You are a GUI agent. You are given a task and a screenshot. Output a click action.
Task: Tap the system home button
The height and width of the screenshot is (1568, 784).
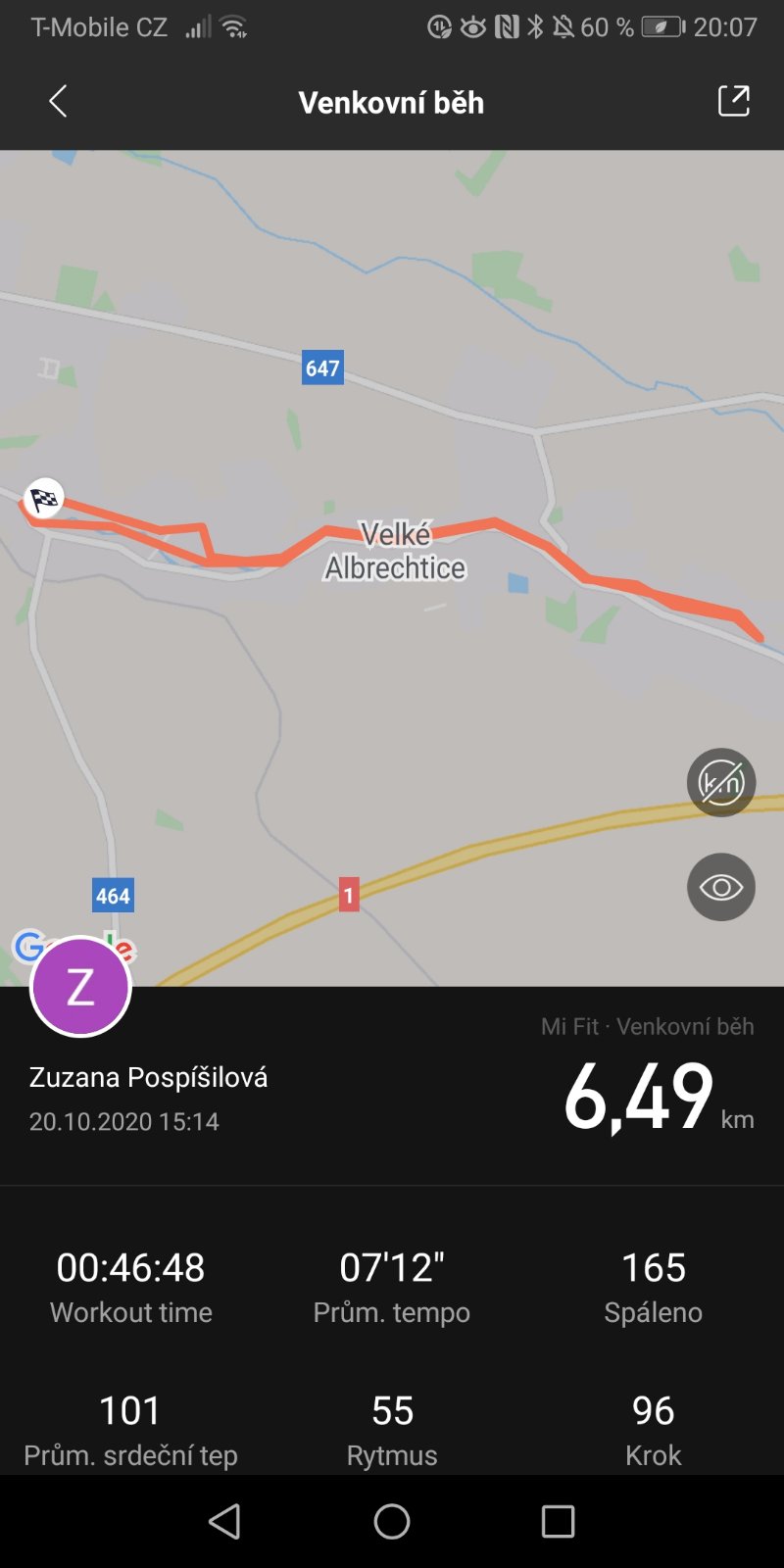click(x=392, y=1521)
